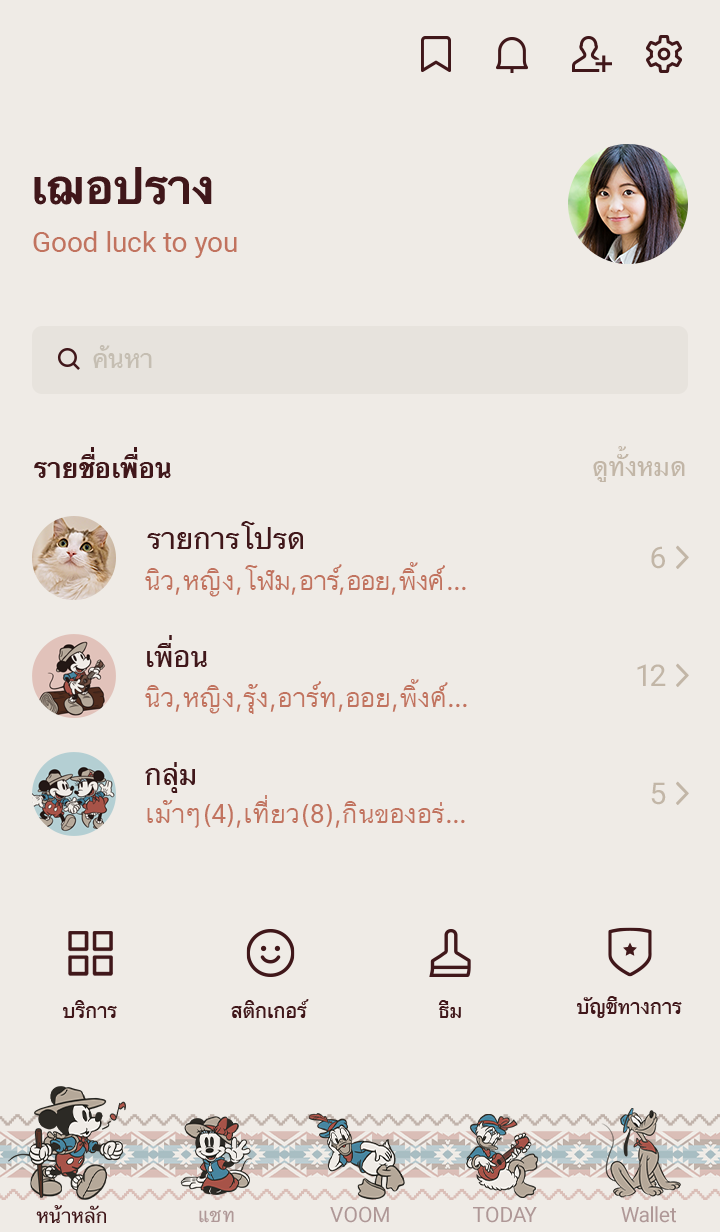Open the เพื่อน friends list

[x=360, y=676]
